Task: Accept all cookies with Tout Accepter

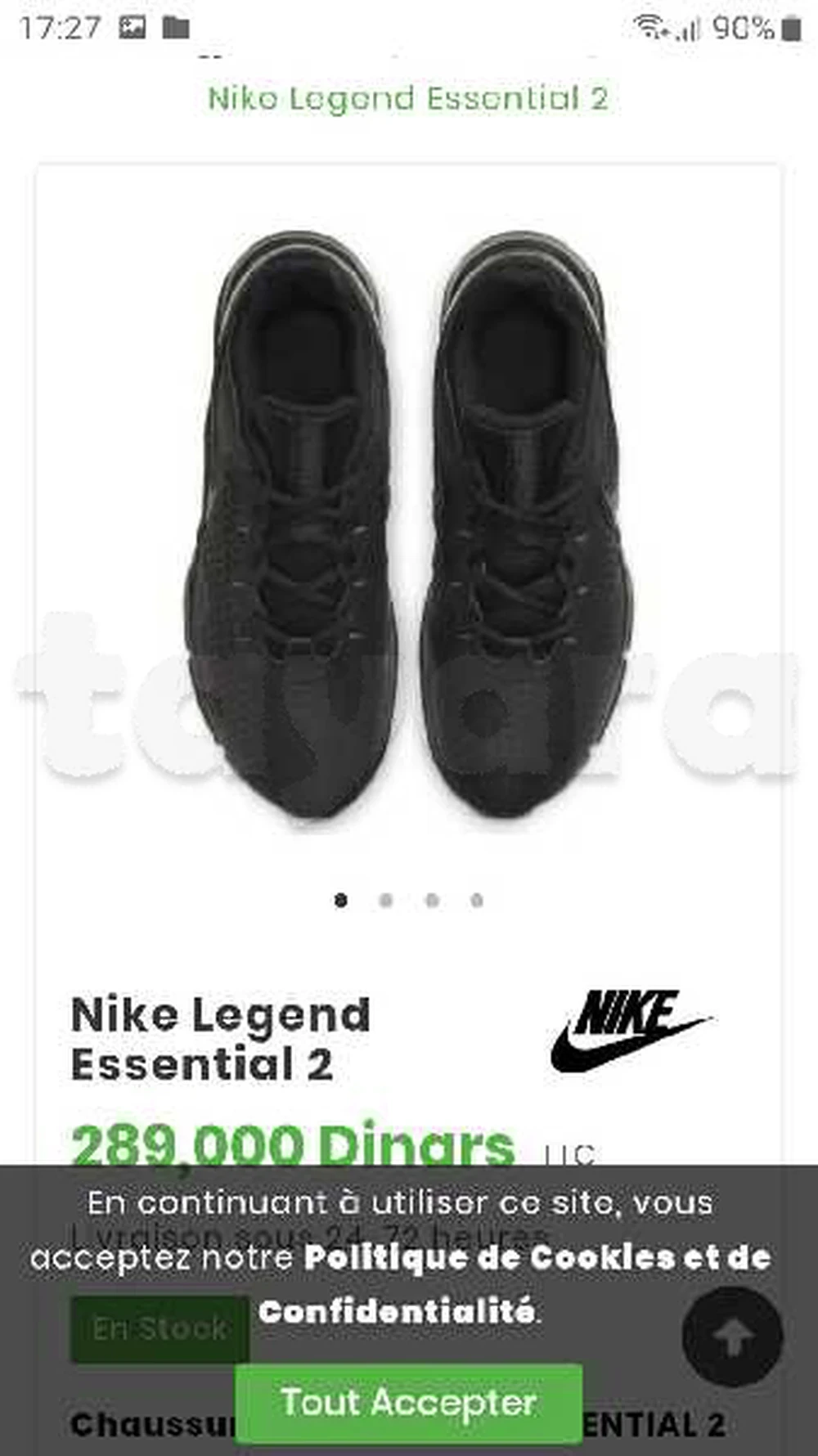Action: (408, 1402)
